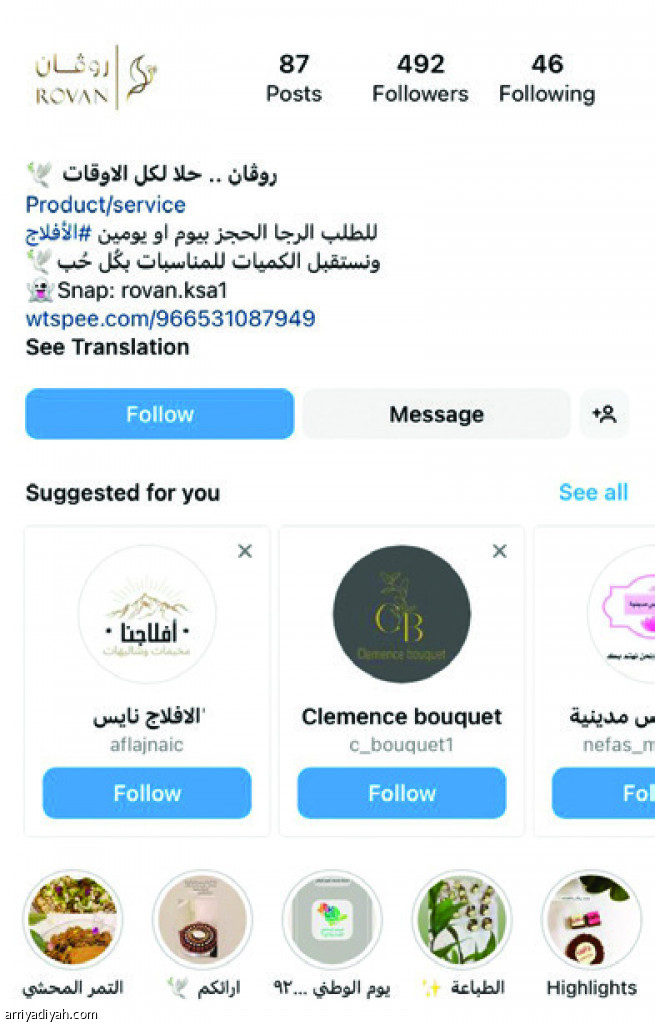Follow aflajnaic account
This screenshot has height=1024, width=655.
point(147,793)
